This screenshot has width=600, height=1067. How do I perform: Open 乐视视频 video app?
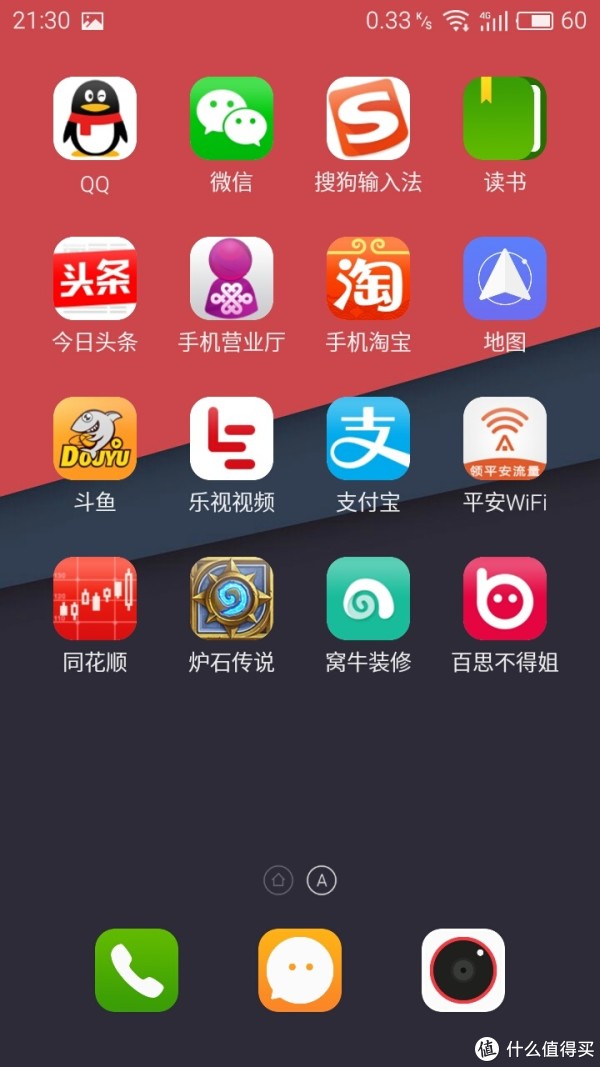231,439
